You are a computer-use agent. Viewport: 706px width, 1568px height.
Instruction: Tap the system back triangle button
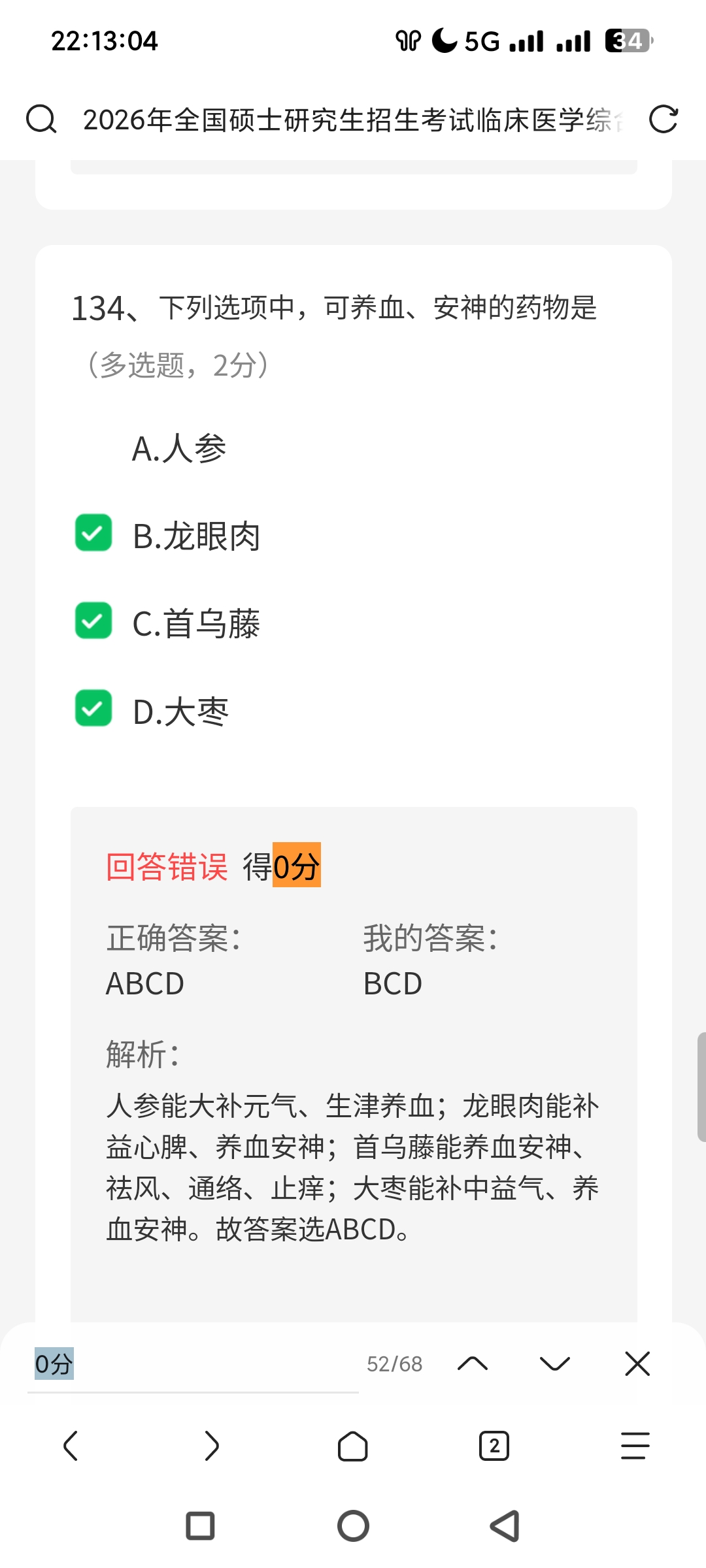pos(505,1526)
